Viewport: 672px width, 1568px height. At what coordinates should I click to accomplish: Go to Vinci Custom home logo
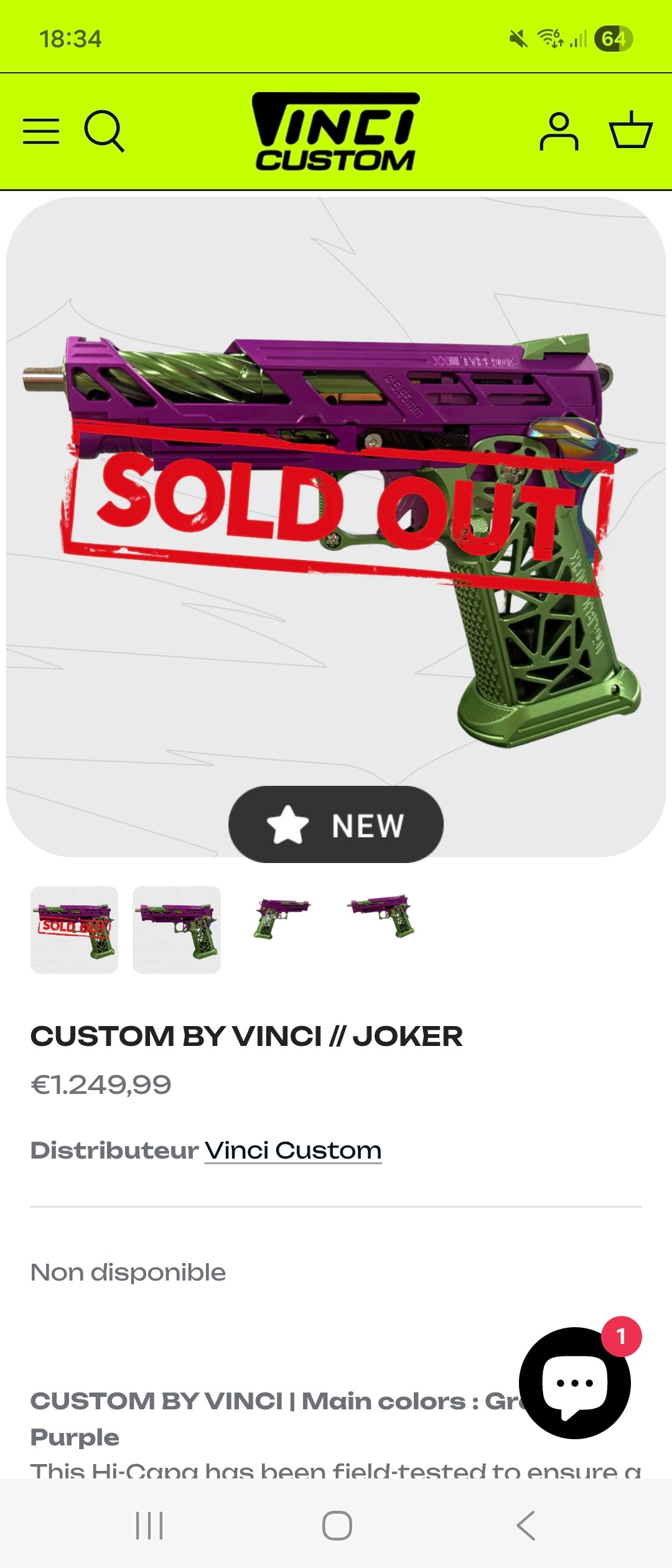click(x=336, y=132)
